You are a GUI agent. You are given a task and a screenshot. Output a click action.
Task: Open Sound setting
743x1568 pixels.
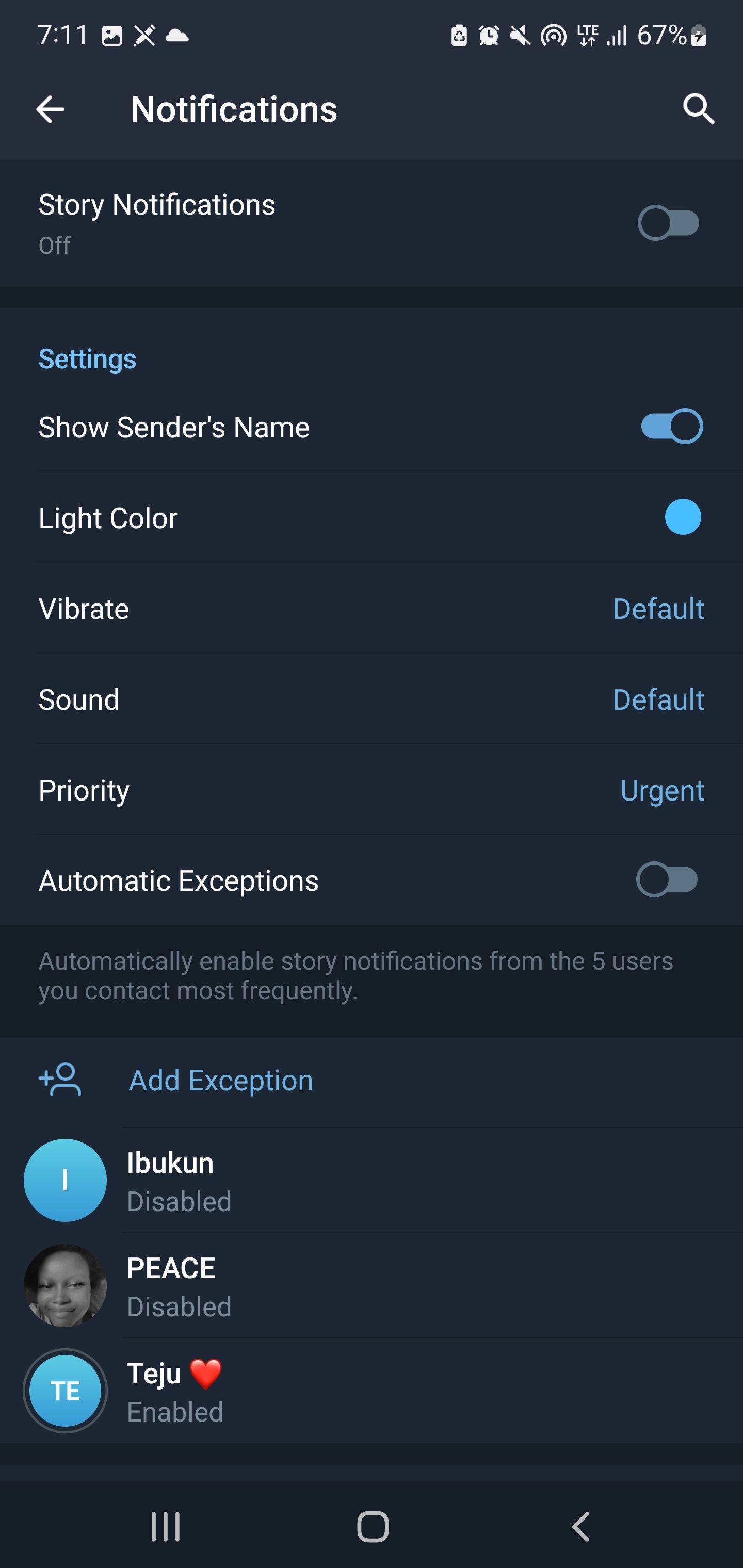coord(372,699)
